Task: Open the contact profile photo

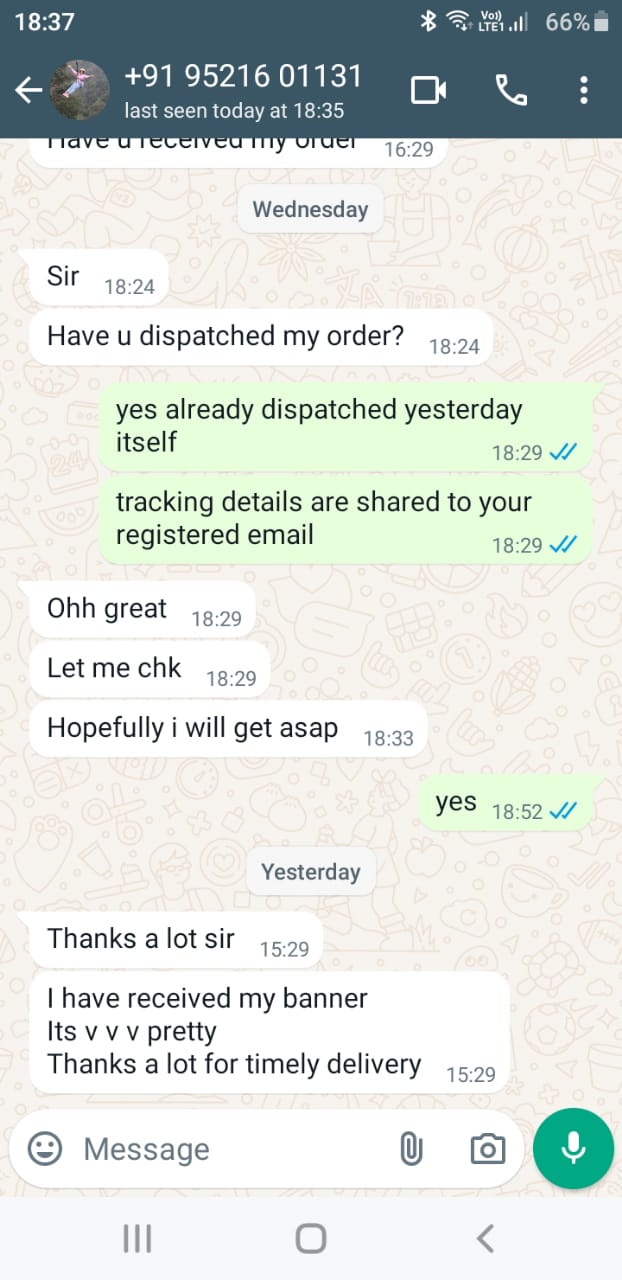Action: (x=78, y=90)
